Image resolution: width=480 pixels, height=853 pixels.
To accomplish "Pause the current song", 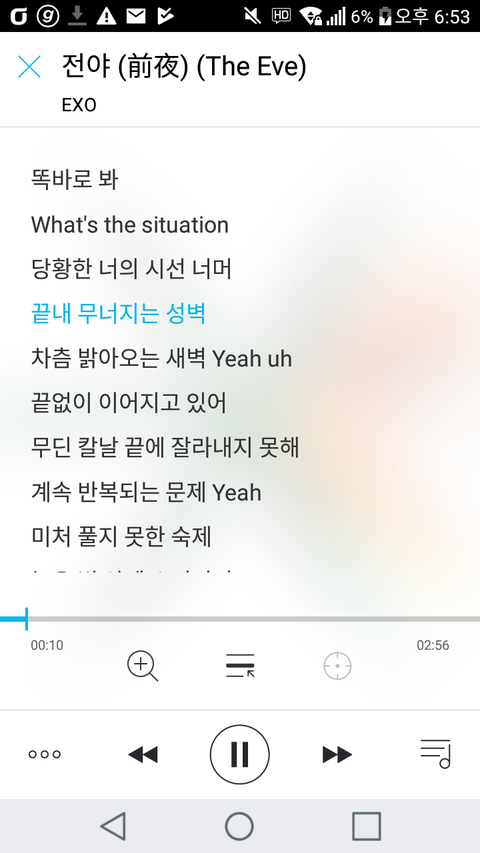I will point(239,754).
